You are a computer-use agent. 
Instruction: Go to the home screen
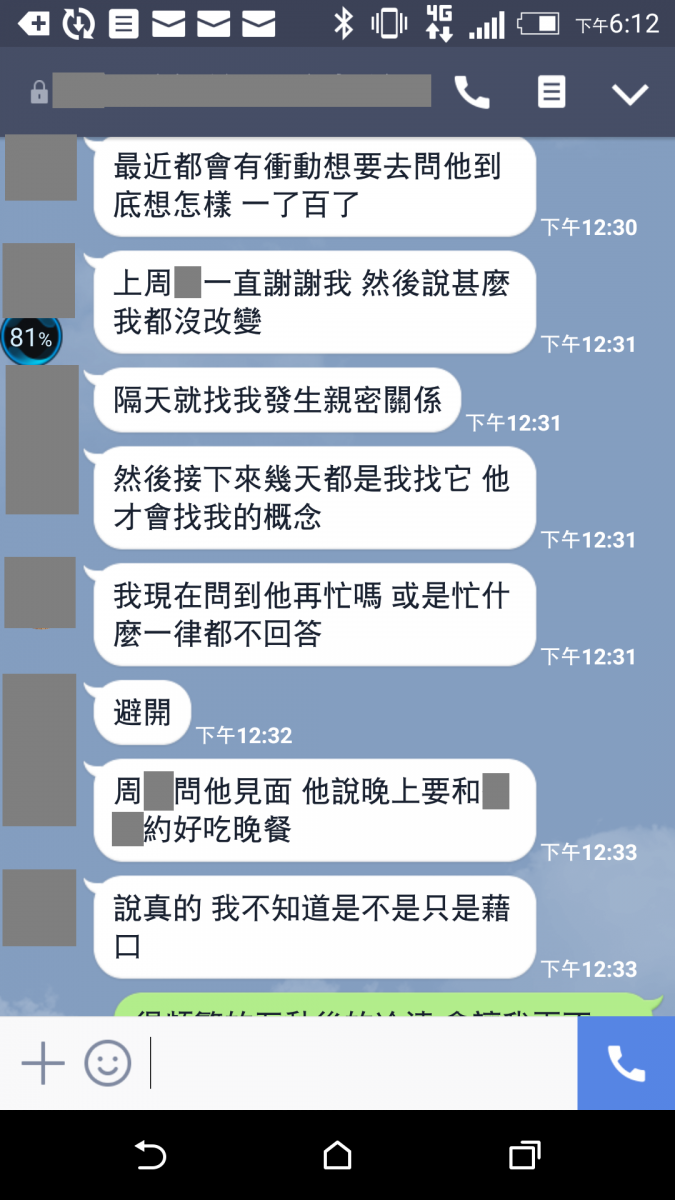[338, 1156]
